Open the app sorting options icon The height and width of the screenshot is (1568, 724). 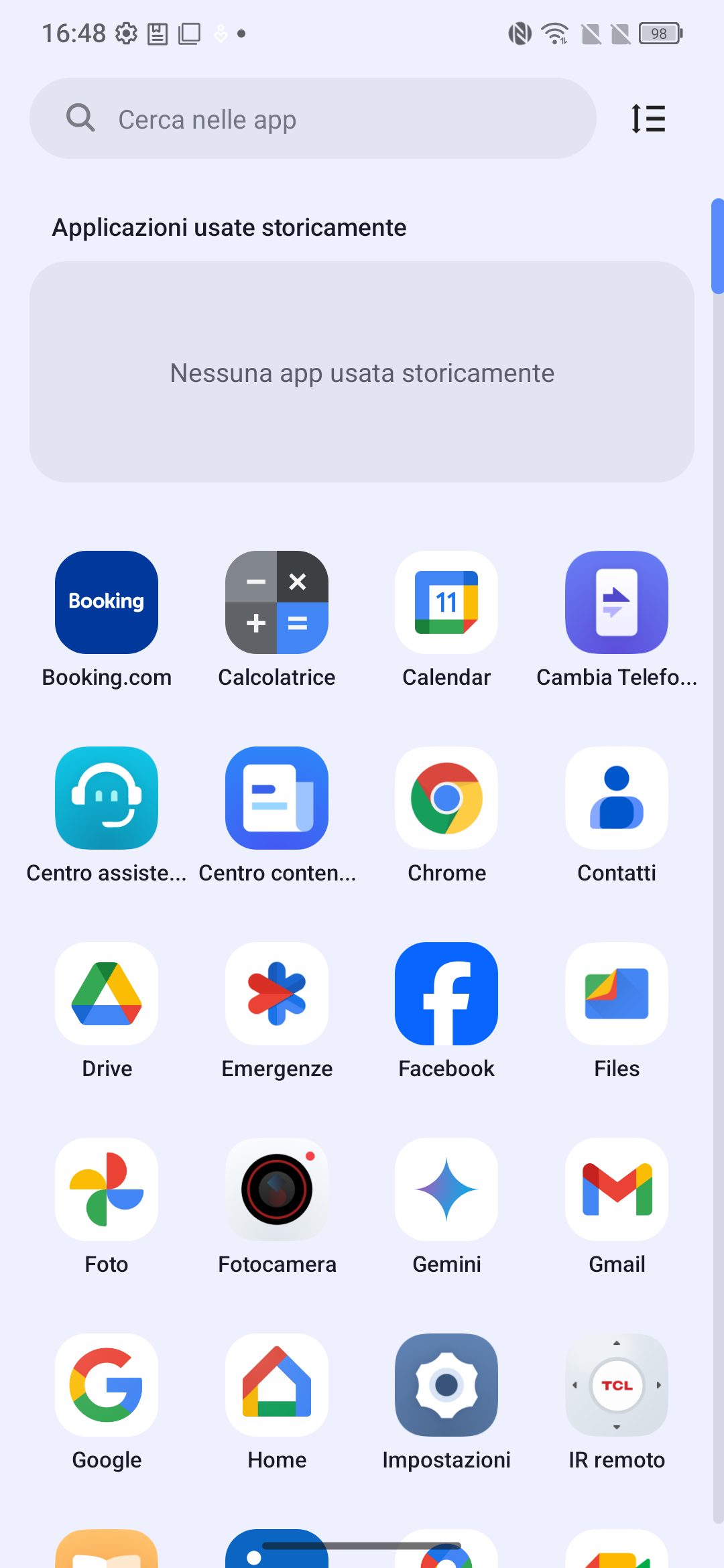pyautogui.click(x=648, y=119)
